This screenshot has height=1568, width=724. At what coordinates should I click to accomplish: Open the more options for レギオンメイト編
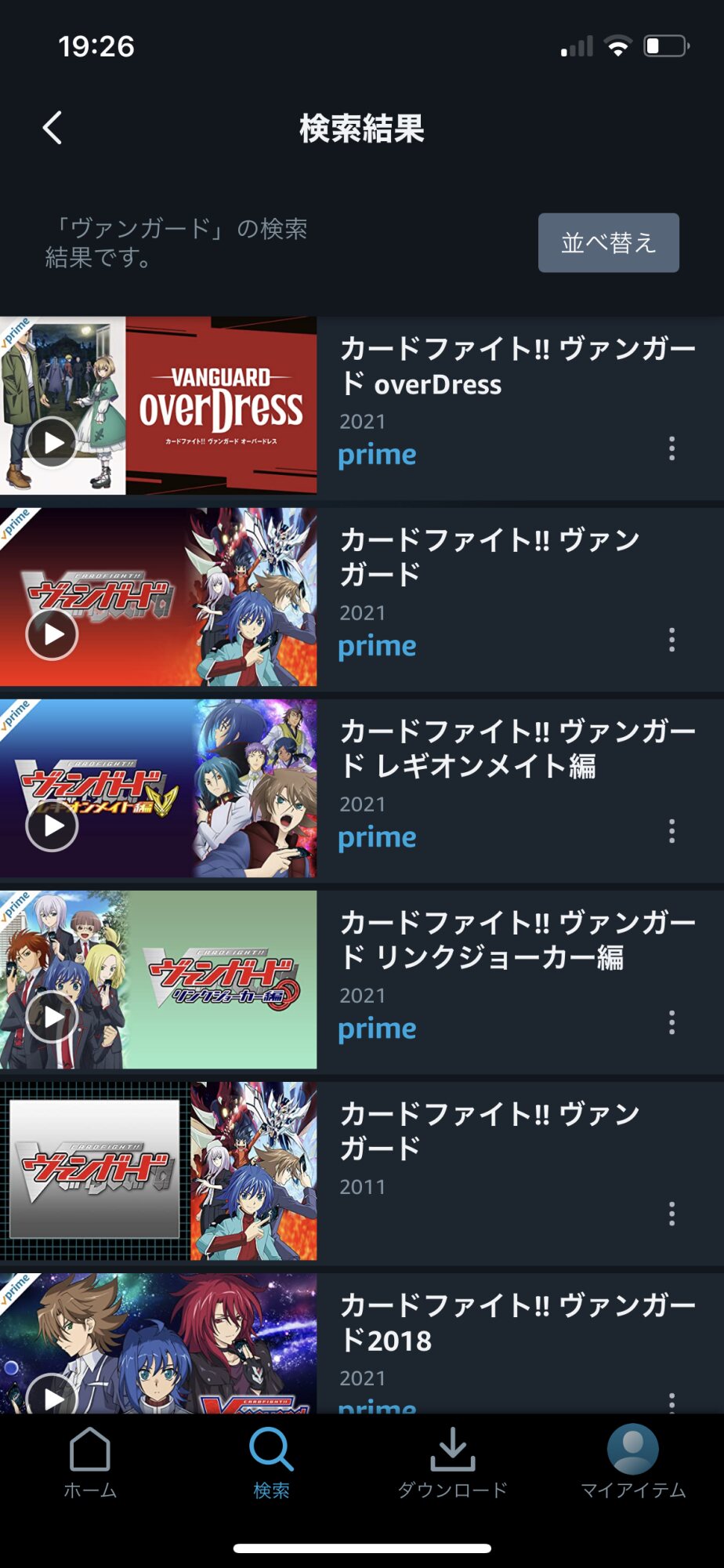click(x=672, y=831)
